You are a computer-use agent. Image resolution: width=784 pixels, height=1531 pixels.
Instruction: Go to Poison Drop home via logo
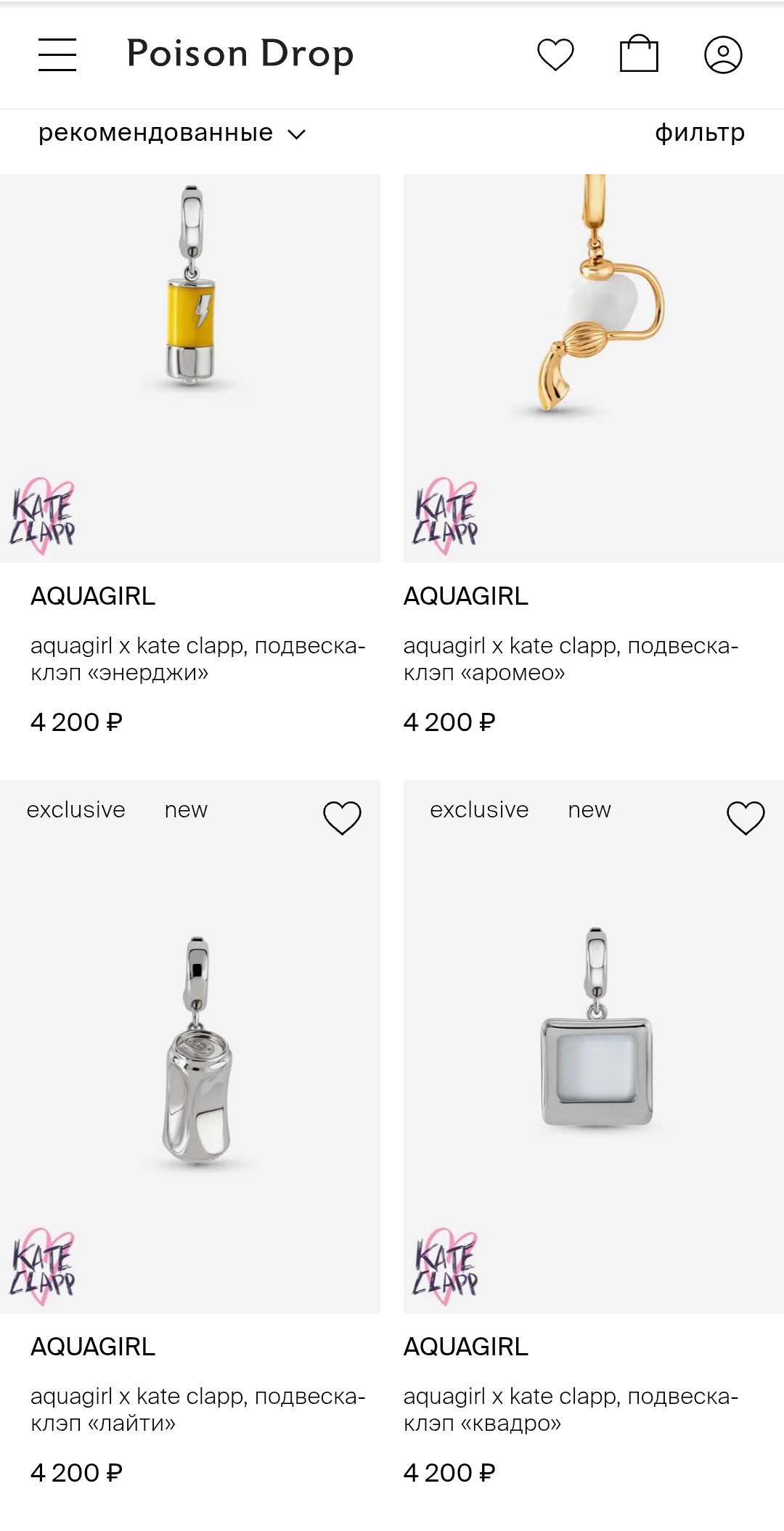pos(240,54)
